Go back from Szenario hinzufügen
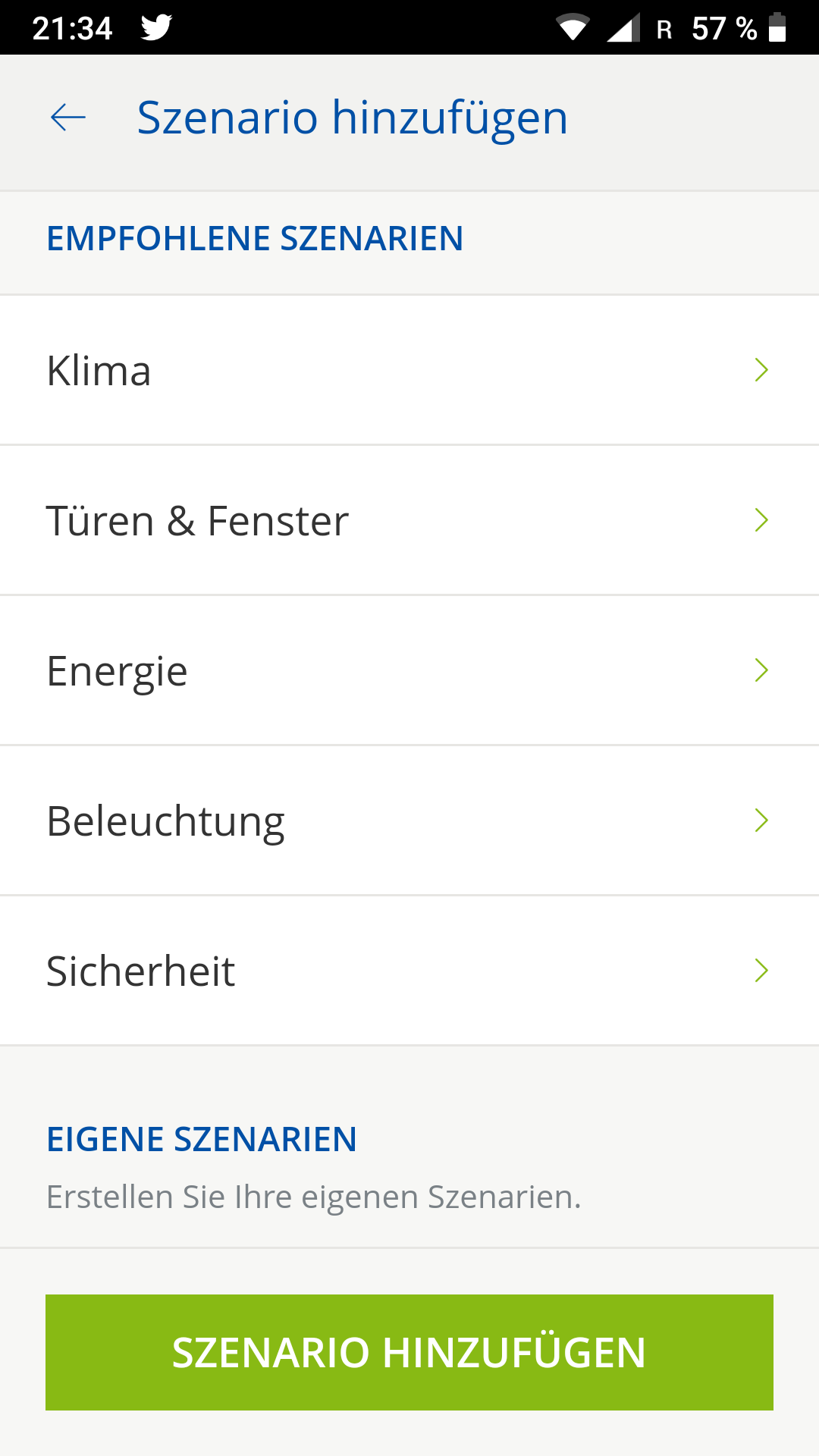 coord(68,118)
